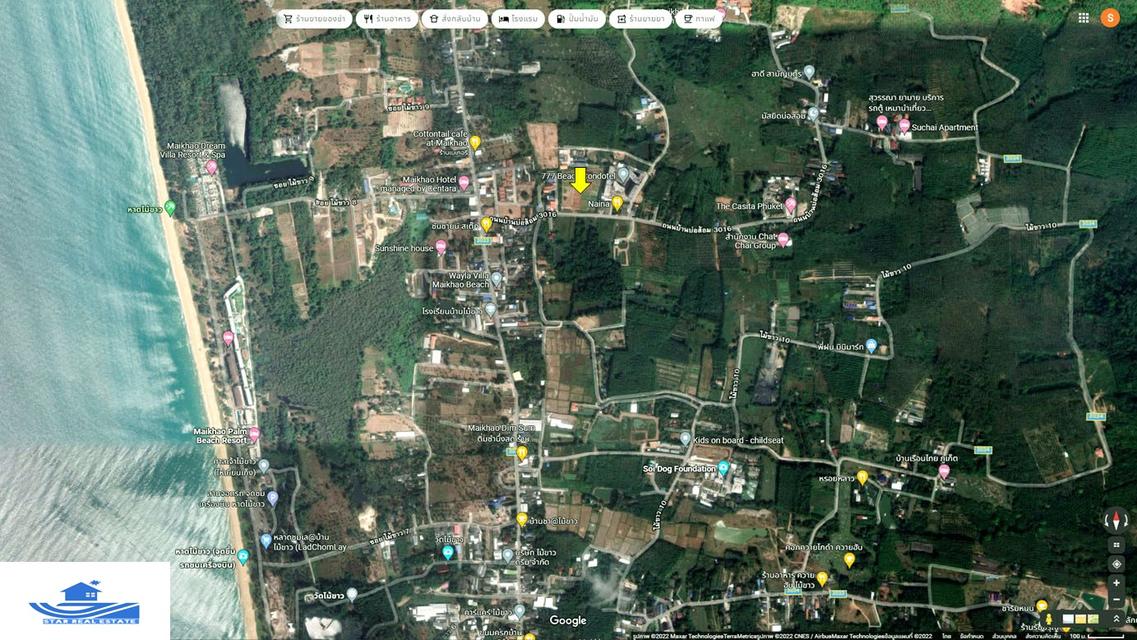Open the Naina place marker

tap(617, 202)
